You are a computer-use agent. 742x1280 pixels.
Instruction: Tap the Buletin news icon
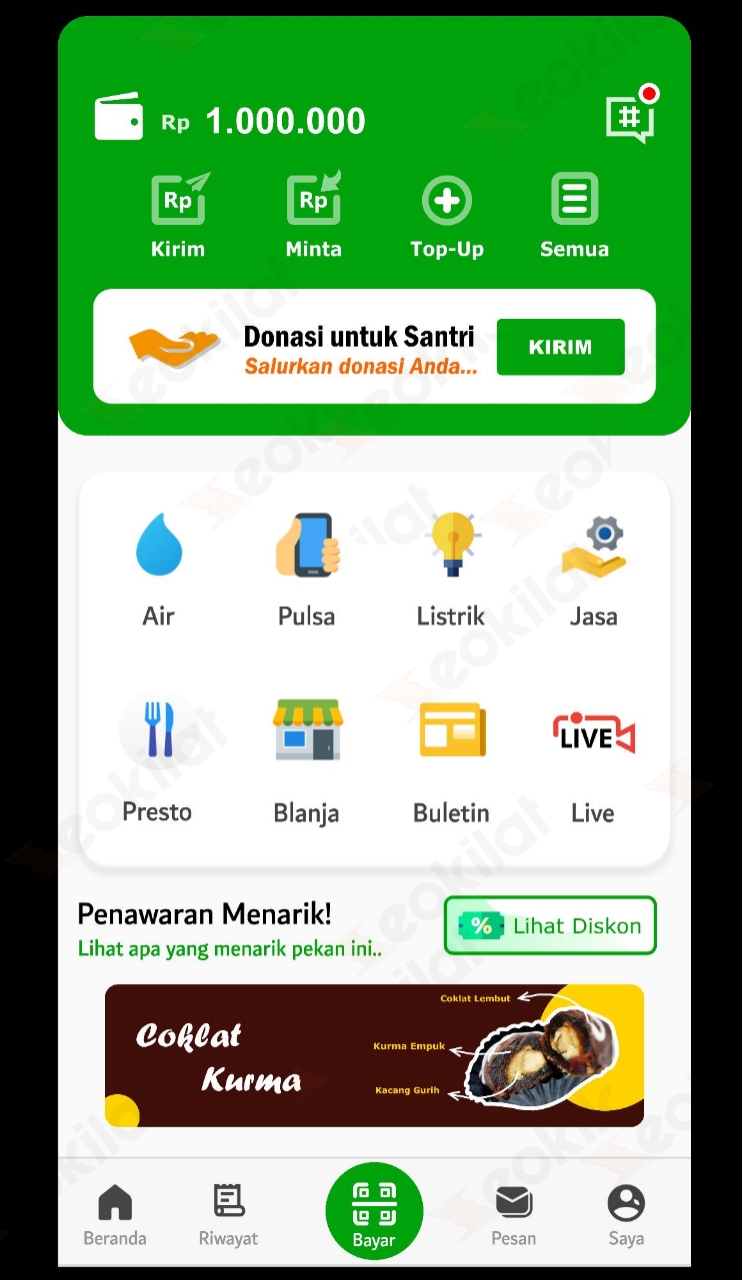coord(450,730)
